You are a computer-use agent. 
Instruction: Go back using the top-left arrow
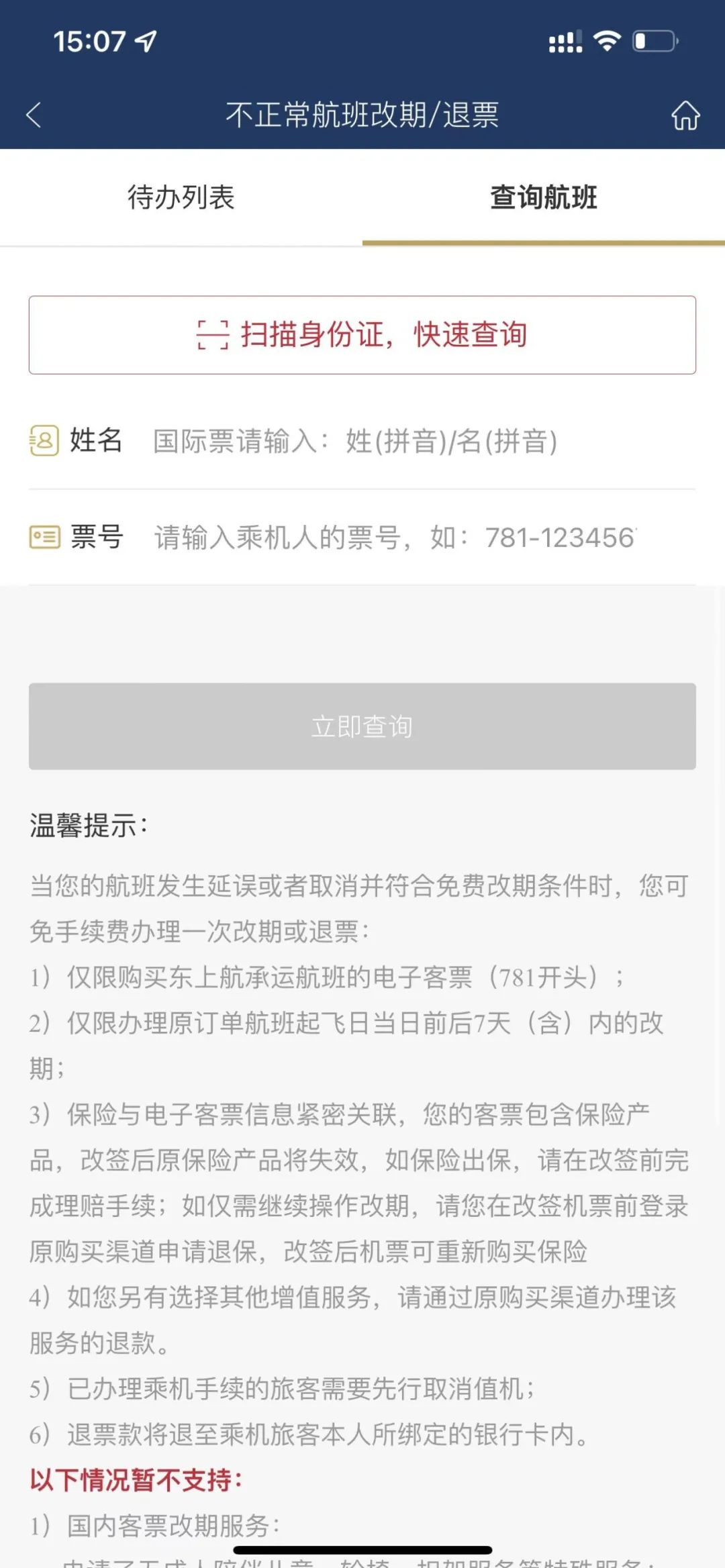(34, 115)
